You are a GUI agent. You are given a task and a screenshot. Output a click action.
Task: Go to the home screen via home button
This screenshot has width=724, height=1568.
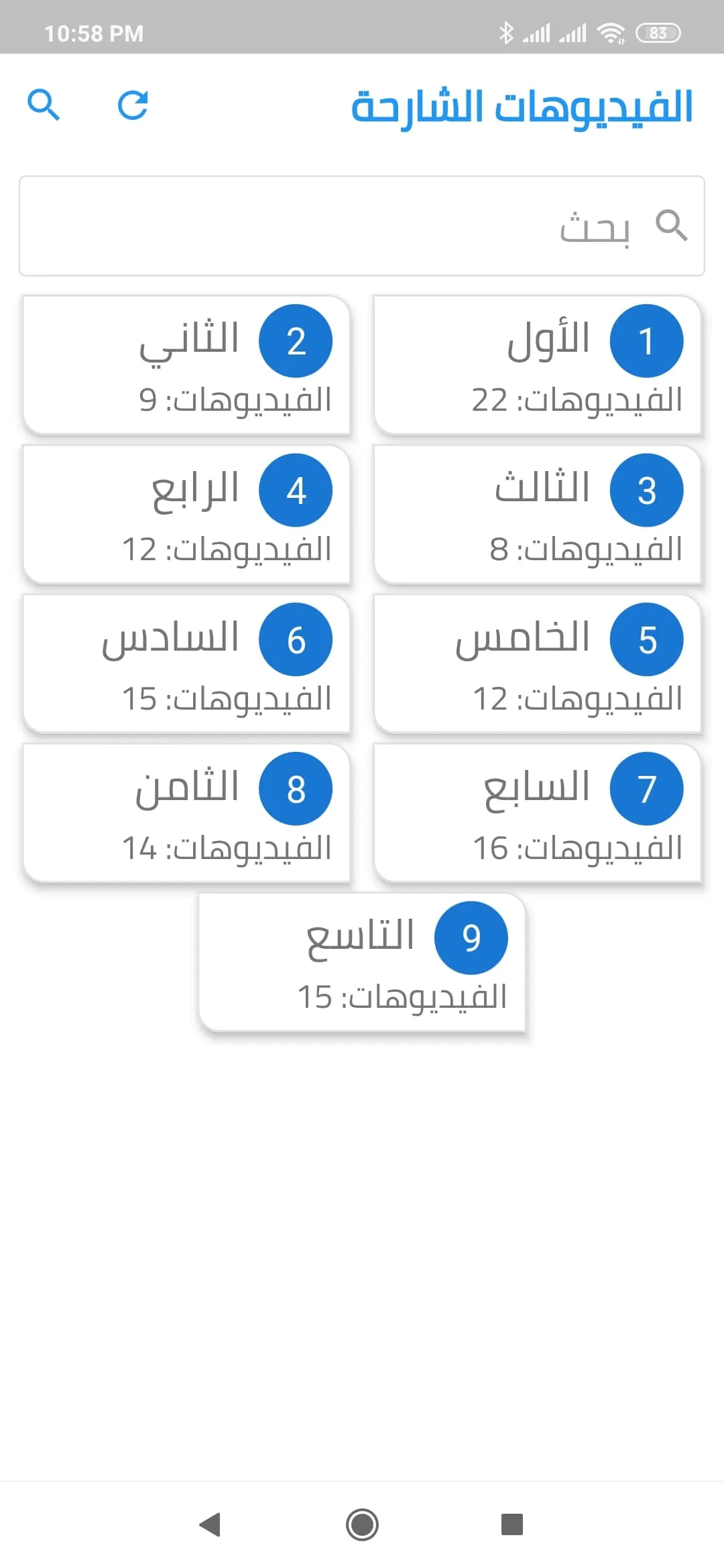pyautogui.click(x=362, y=1524)
